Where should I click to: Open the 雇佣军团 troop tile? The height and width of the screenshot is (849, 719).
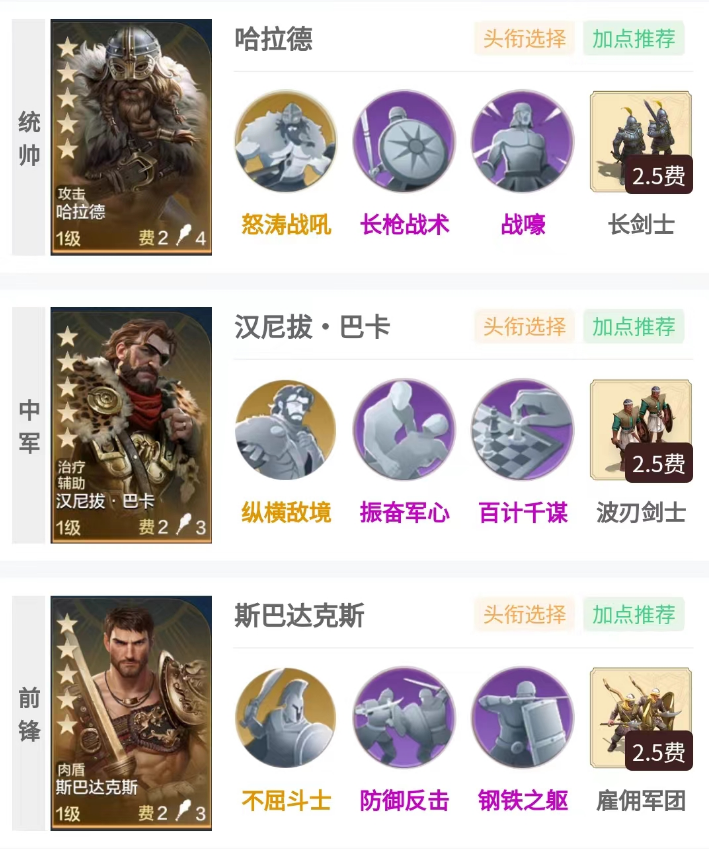point(641,717)
